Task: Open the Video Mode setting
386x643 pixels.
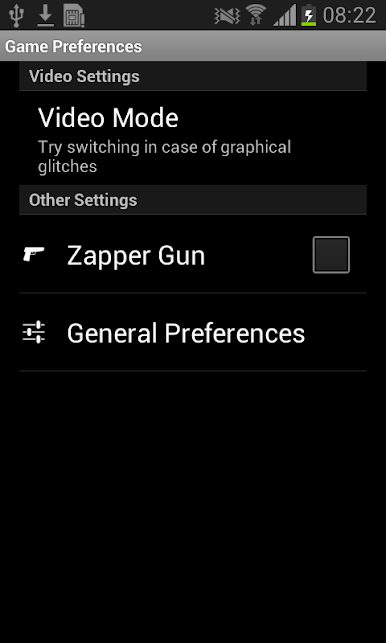Action: [193, 138]
